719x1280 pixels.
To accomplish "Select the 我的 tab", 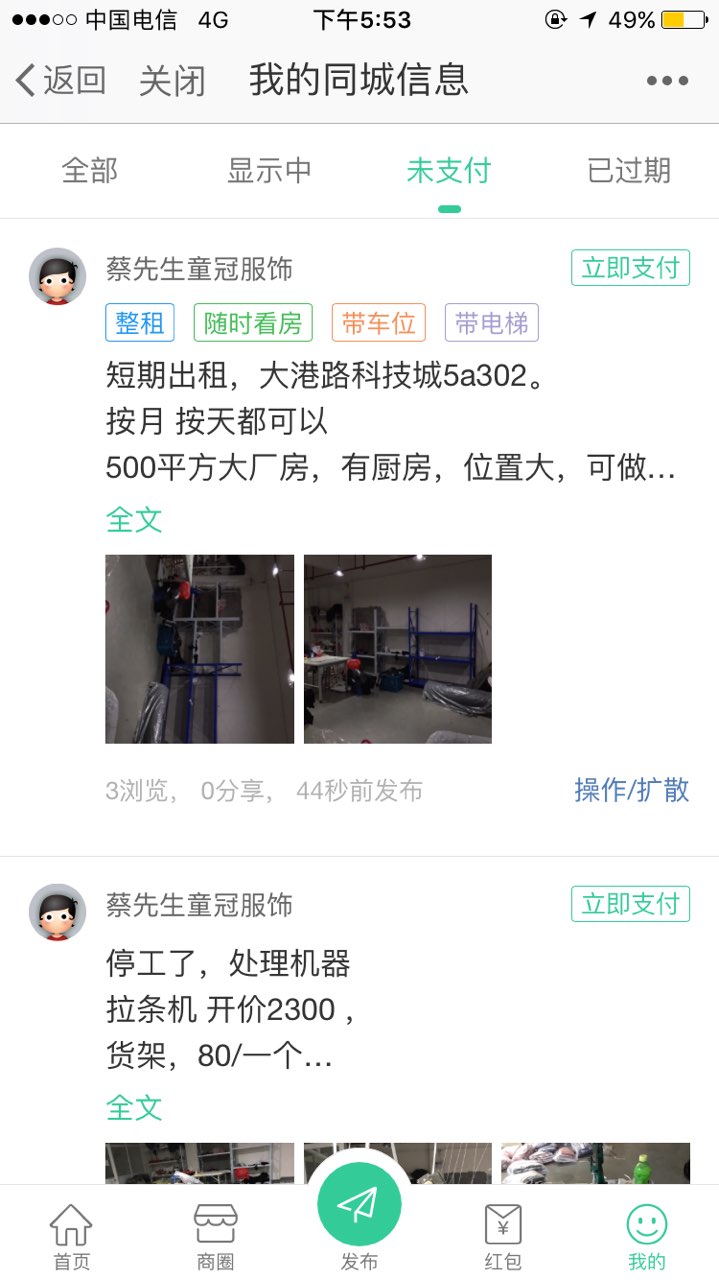I will [x=647, y=1236].
